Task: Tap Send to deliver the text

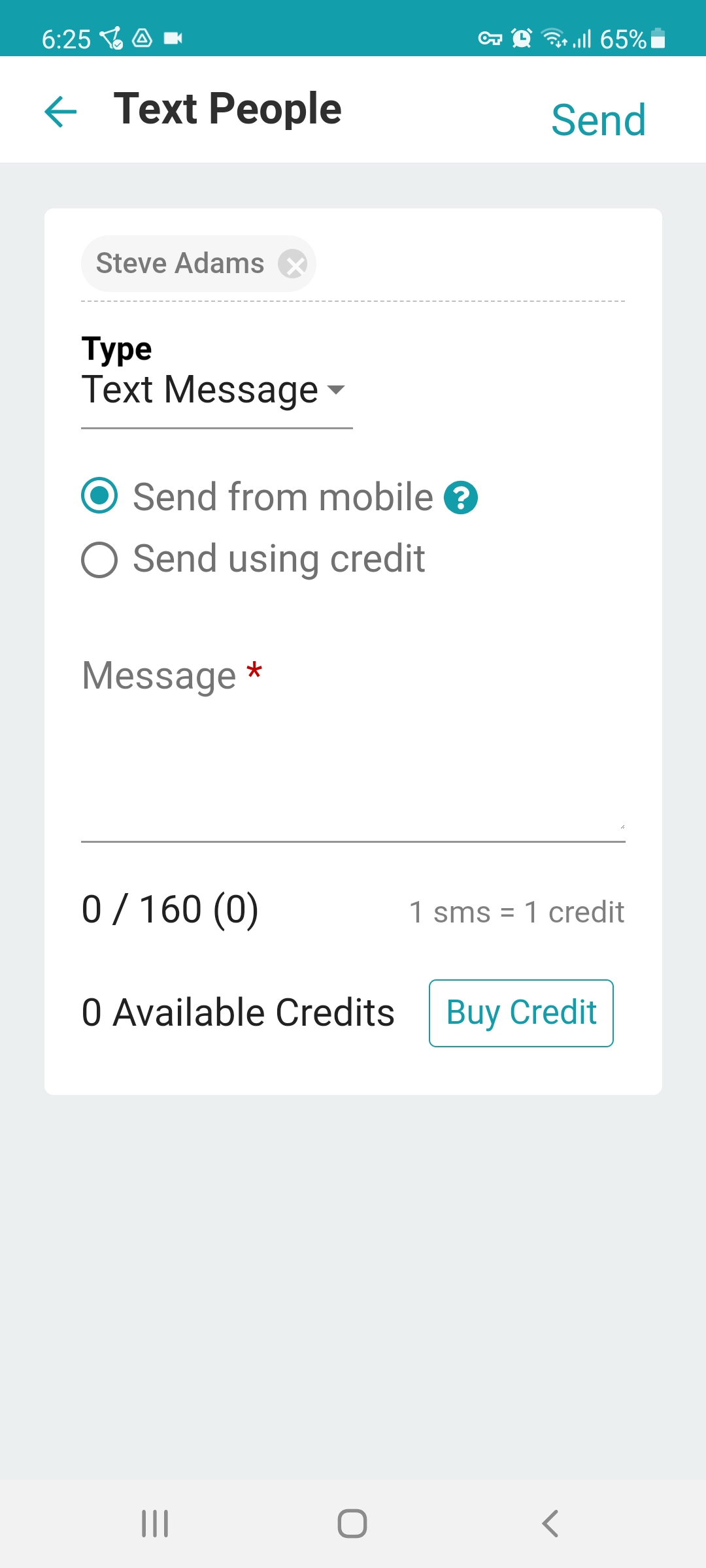Action: tap(598, 120)
